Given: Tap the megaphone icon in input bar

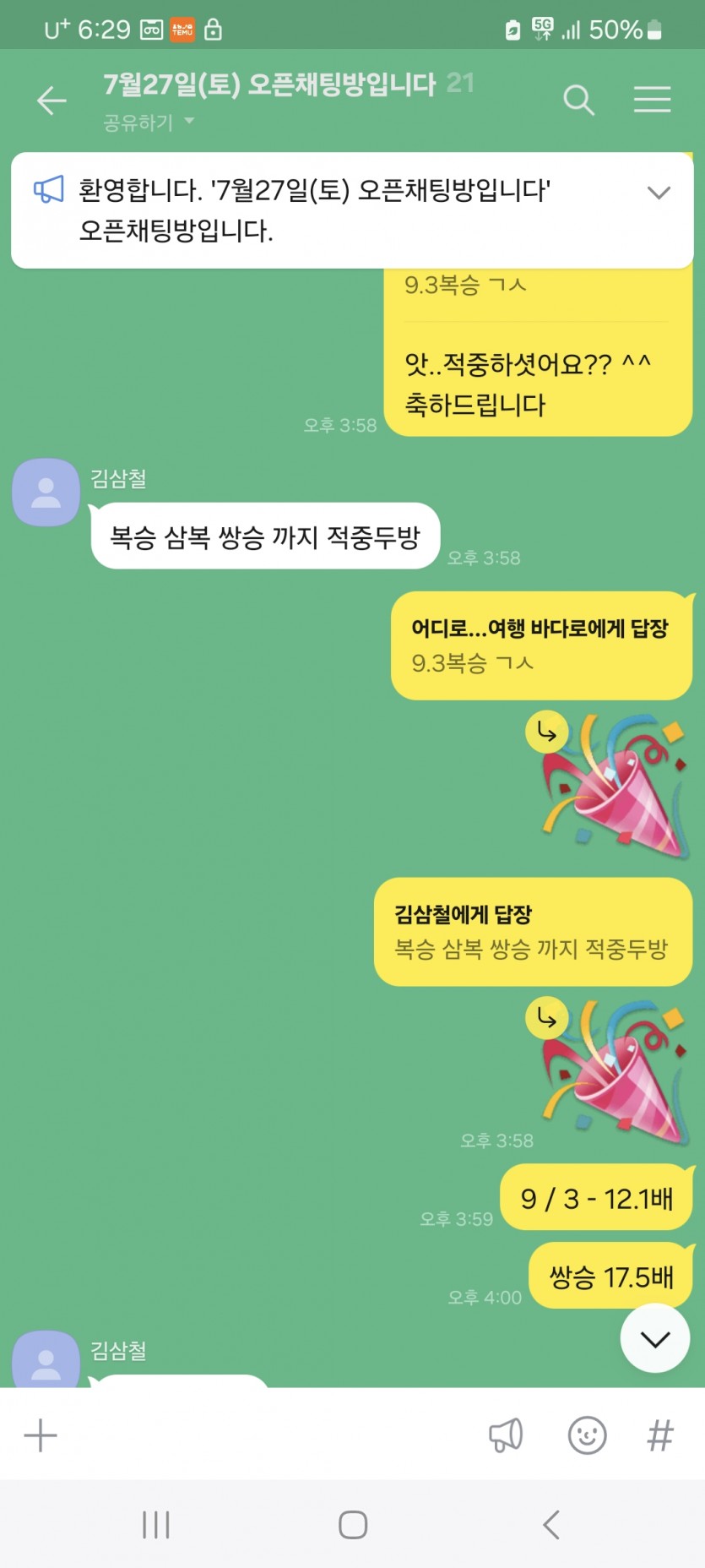Looking at the screenshot, I should tap(506, 1435).
